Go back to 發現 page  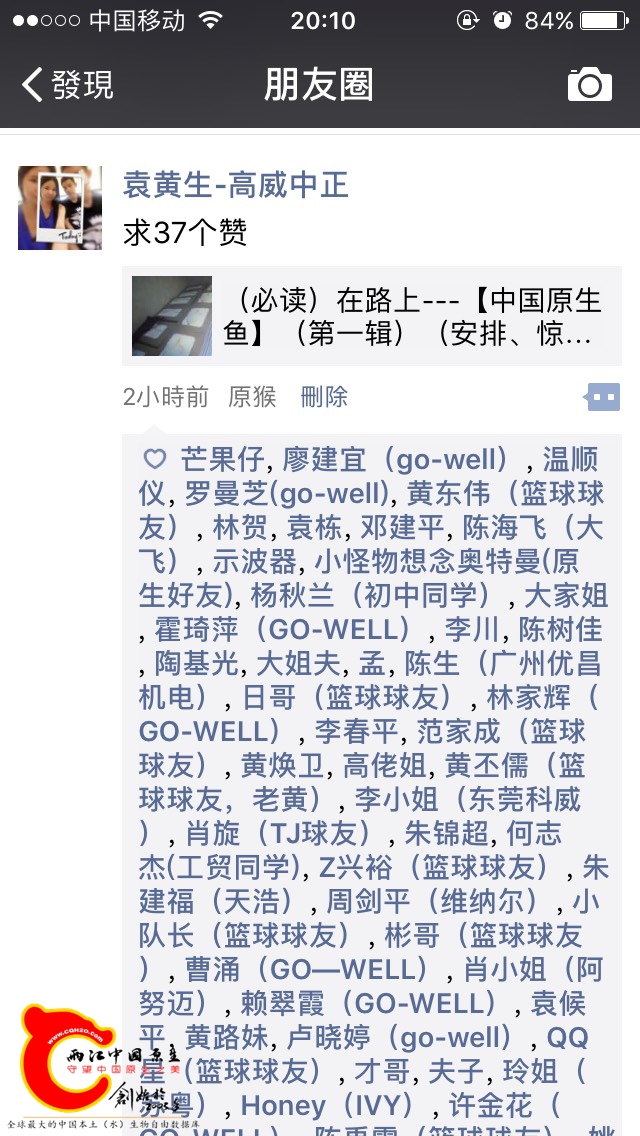point(68,85)
